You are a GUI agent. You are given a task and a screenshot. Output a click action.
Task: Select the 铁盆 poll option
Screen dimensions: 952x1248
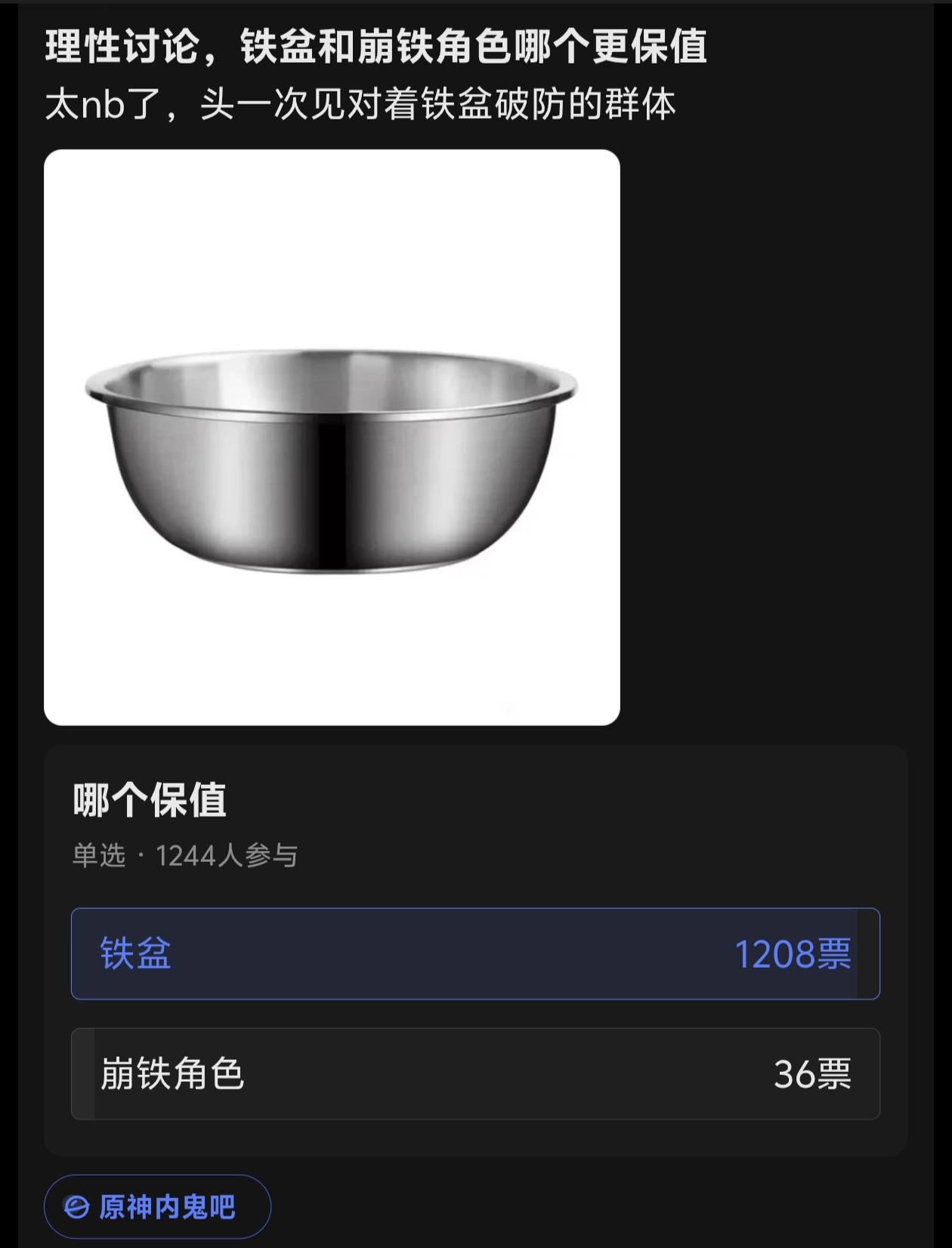coord(475,953)
